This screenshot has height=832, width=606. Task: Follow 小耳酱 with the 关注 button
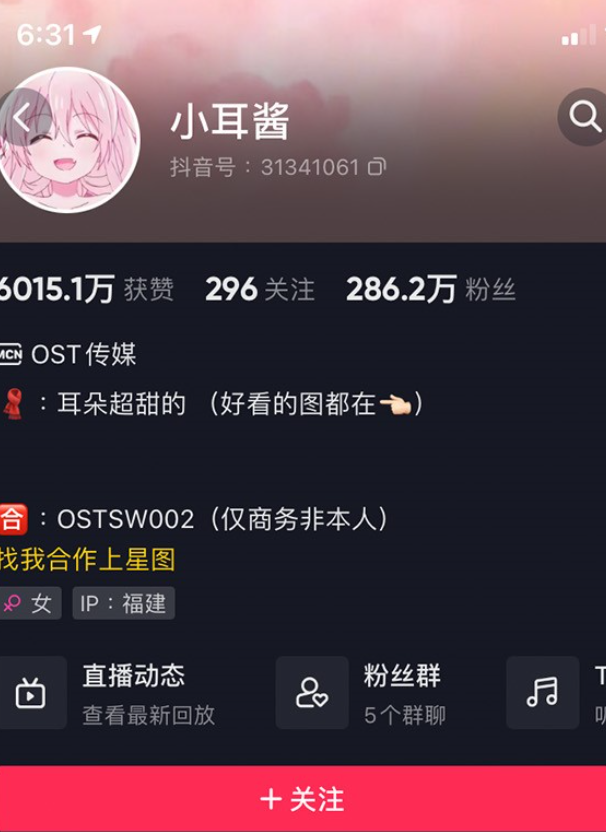(303, 799)
